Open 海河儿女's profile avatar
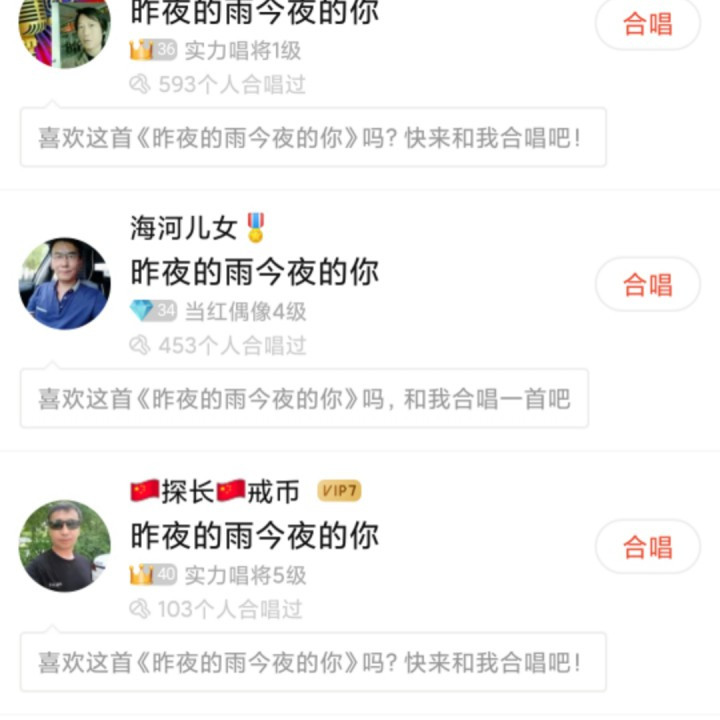Image resolution: width=720 pixels, height=720 pixels. click(65, 284)
